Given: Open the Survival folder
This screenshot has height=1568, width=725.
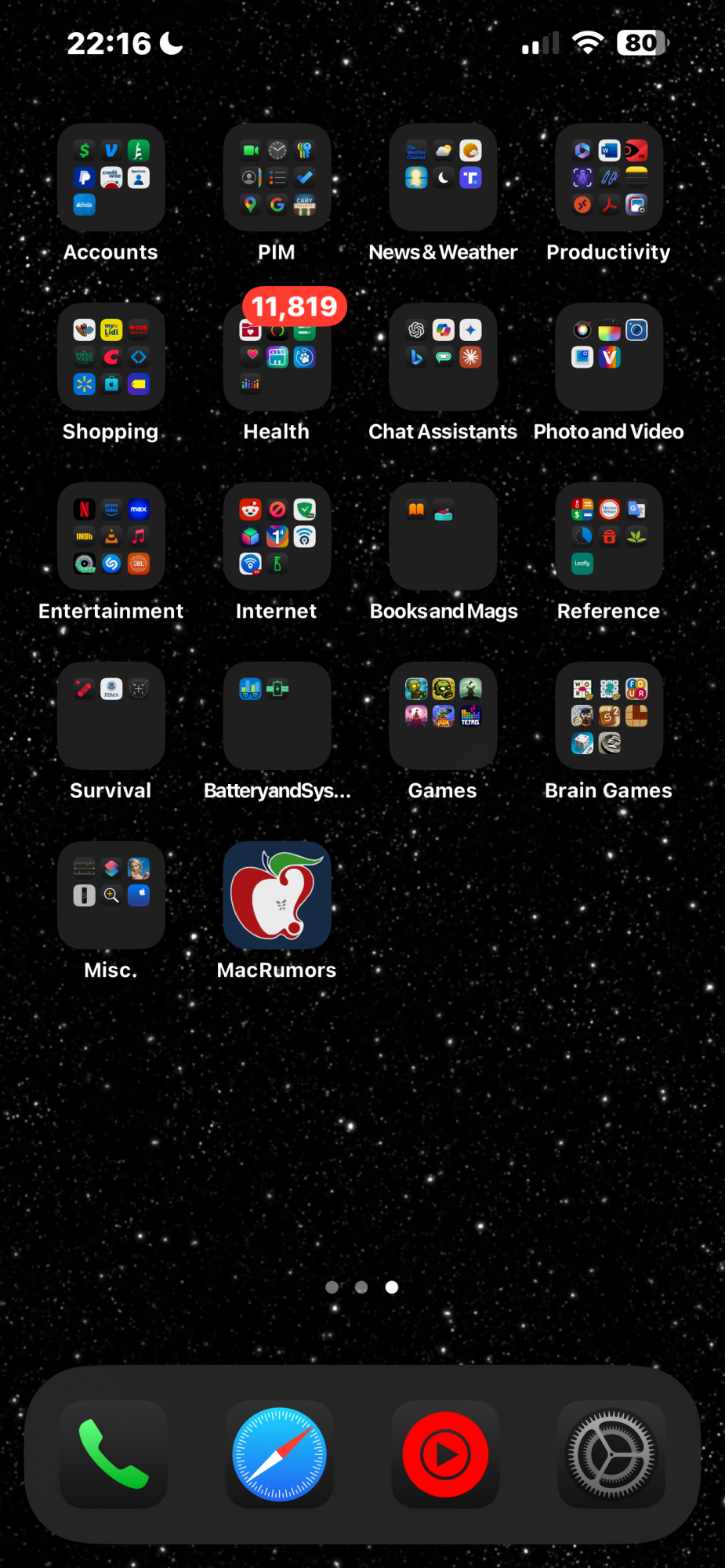Looking at the screenshot, I should pyautogui.click(x=111, y=716).
